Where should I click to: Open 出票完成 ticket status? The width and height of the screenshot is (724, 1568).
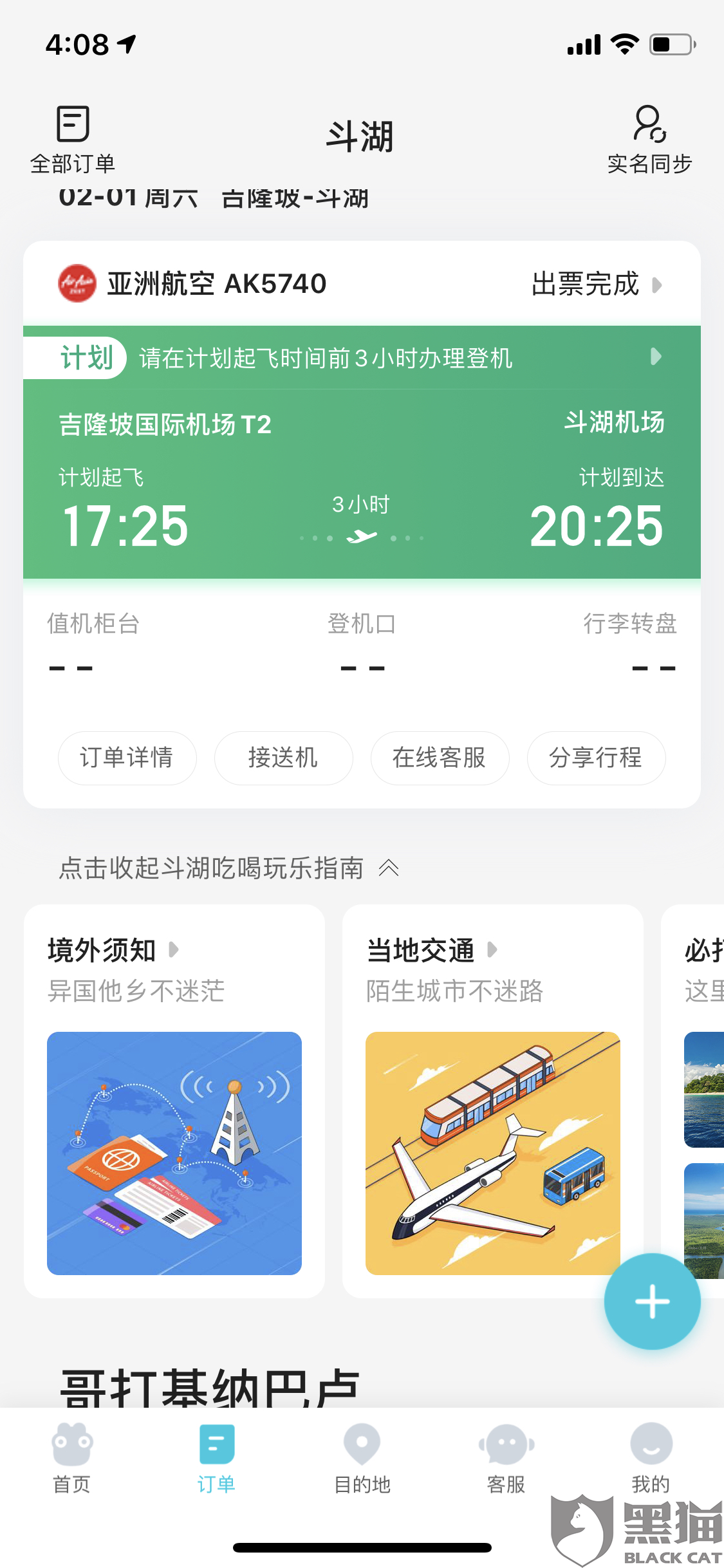(x=595, y=284)
